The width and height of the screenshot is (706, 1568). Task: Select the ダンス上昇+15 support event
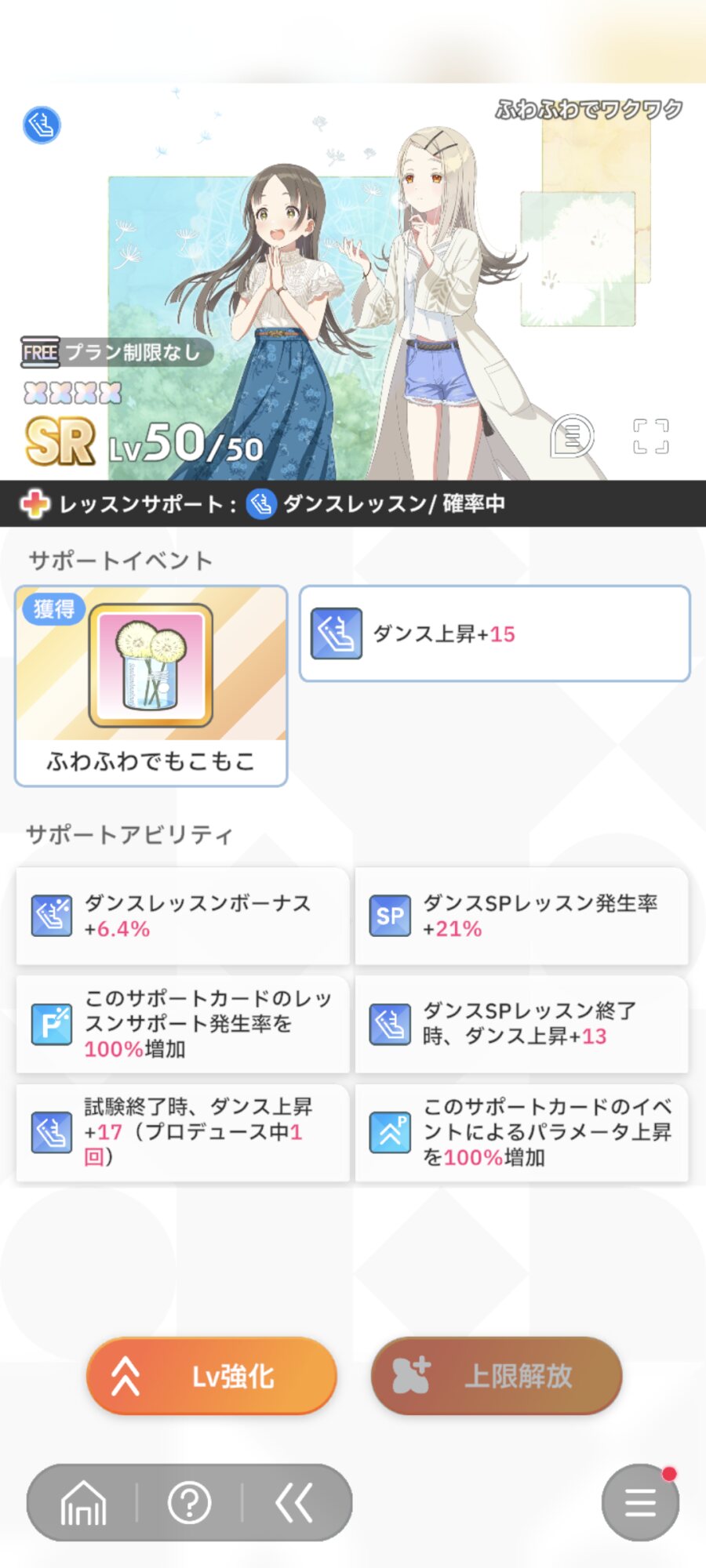[x=495, y=633]
